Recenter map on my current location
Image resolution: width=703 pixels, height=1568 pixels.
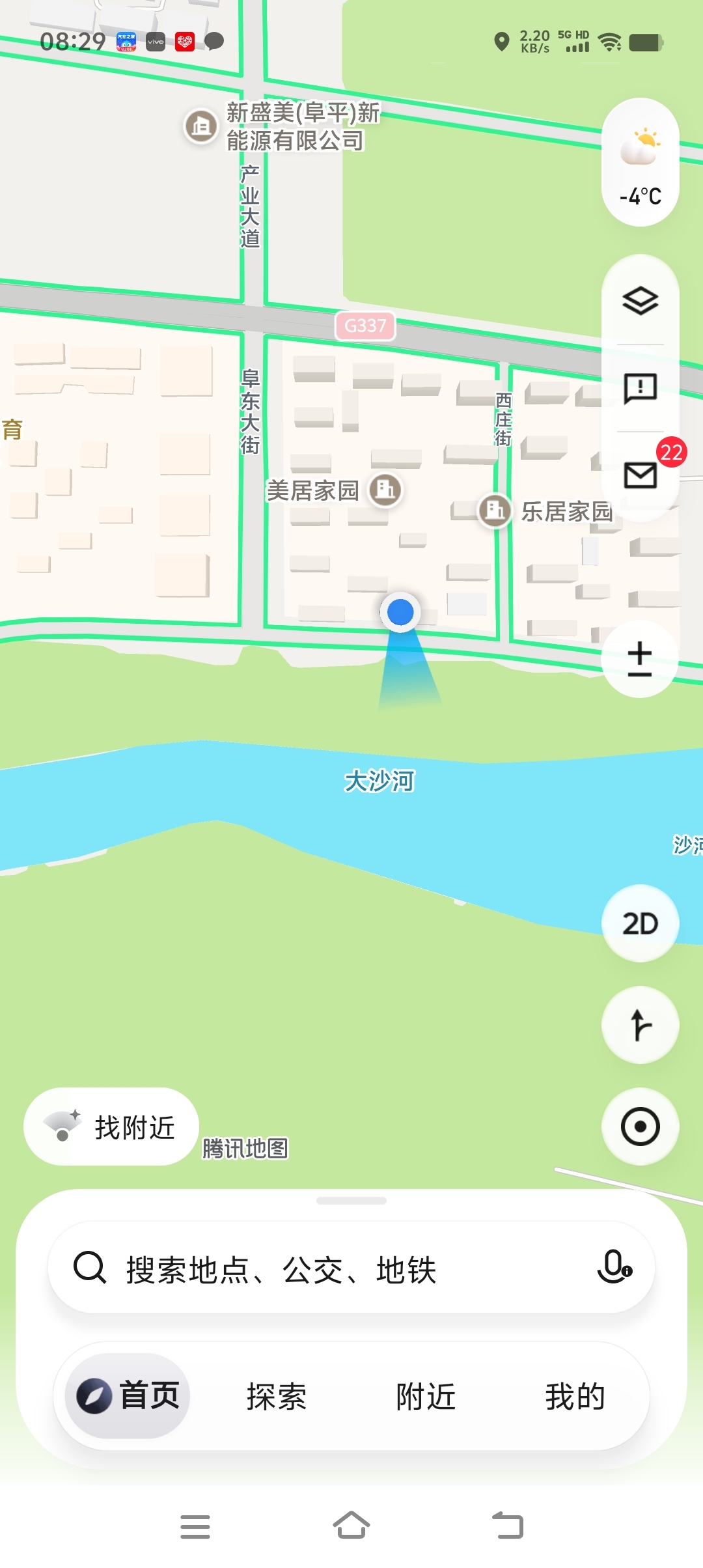pos(641,1127)
